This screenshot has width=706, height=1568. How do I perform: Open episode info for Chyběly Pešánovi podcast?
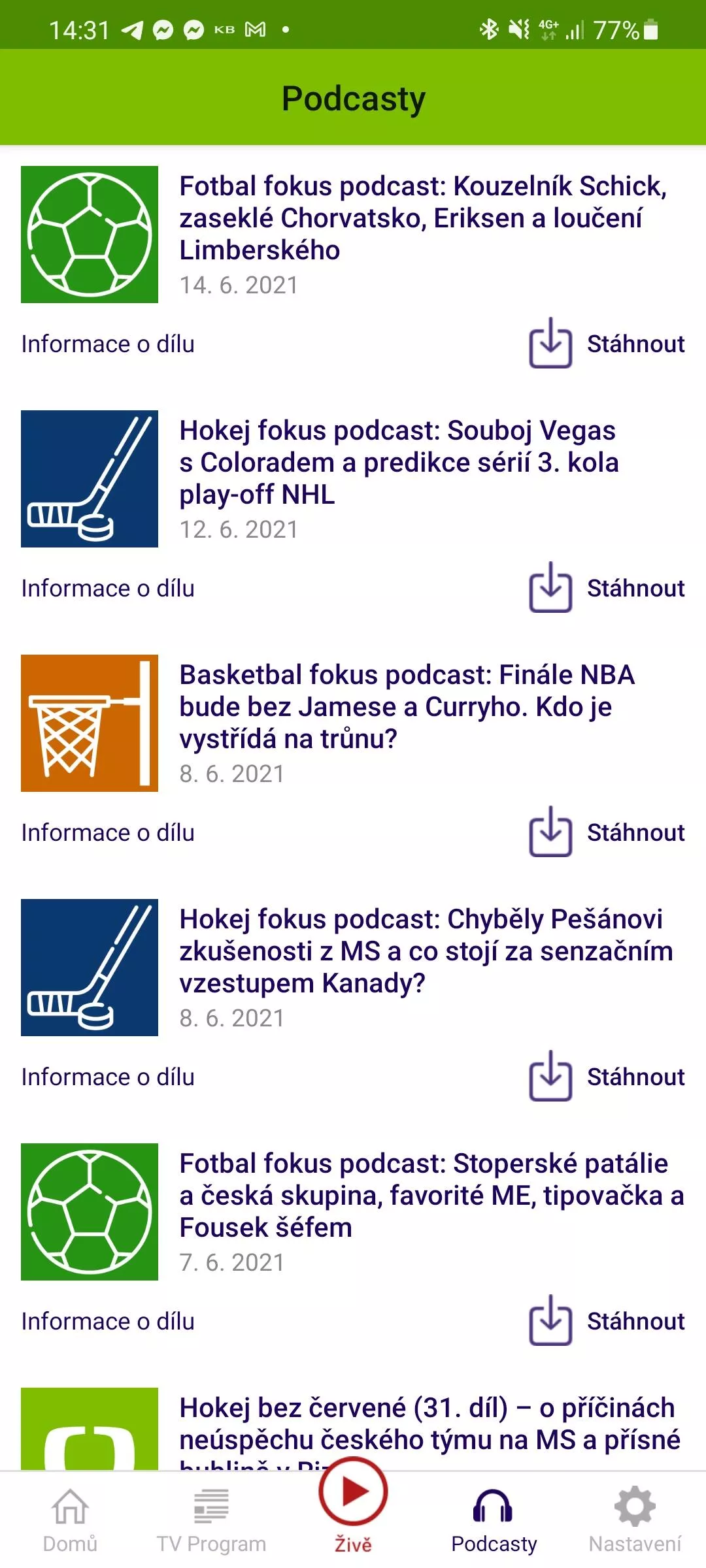(x=108, y=1077)
